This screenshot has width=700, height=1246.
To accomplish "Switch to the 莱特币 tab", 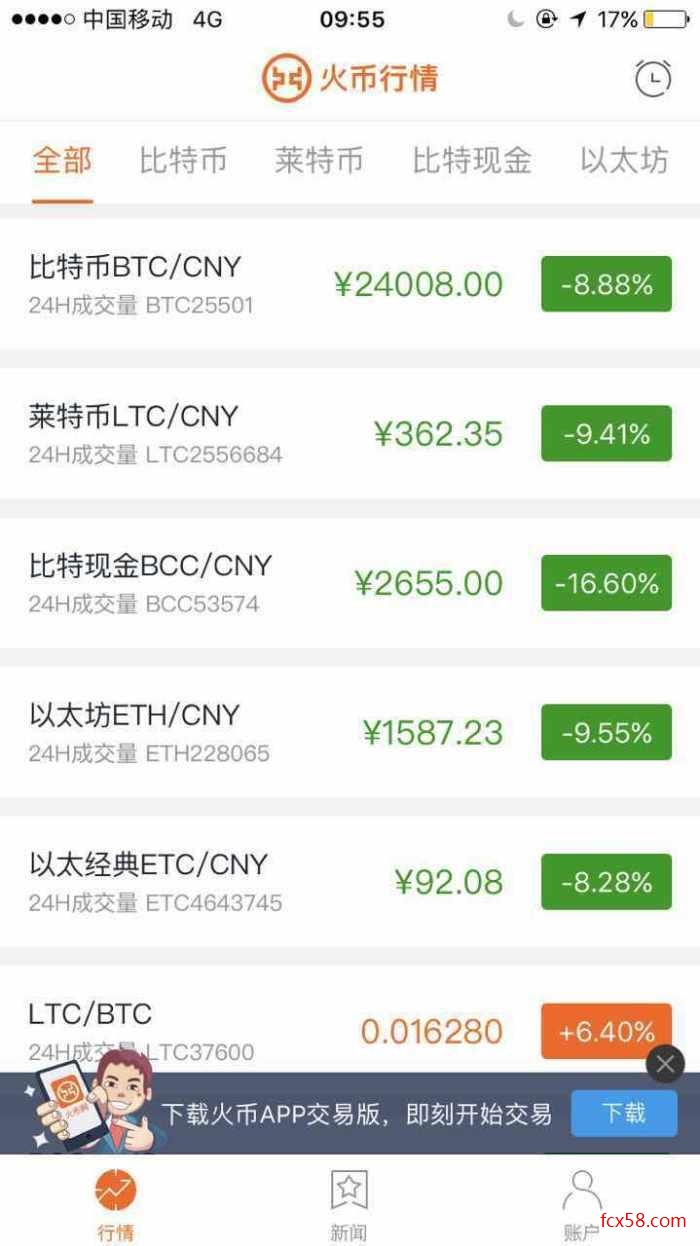I will (319, 160).
